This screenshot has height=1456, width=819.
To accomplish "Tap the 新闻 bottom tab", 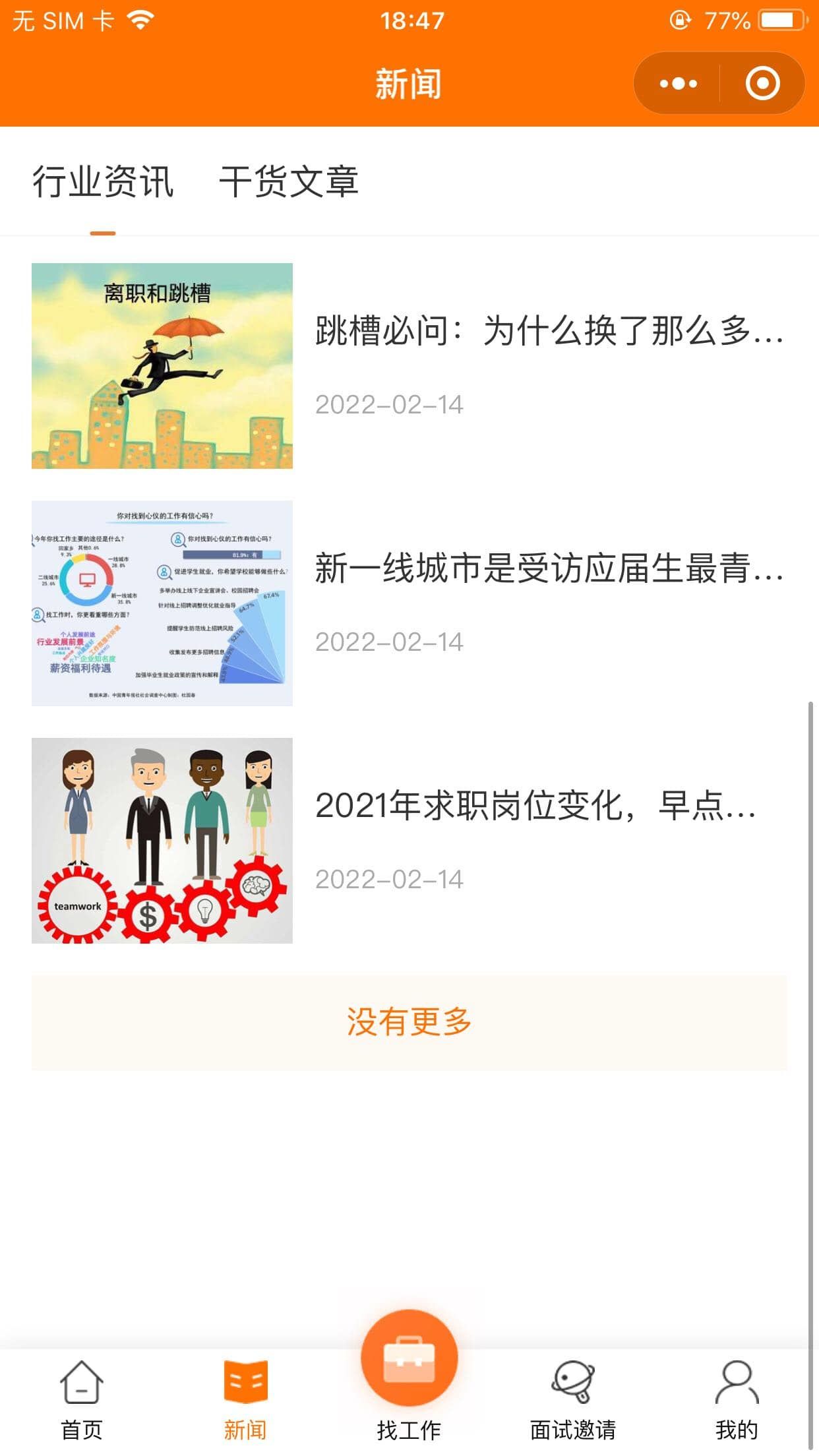I will click(x=245, y=1401).
